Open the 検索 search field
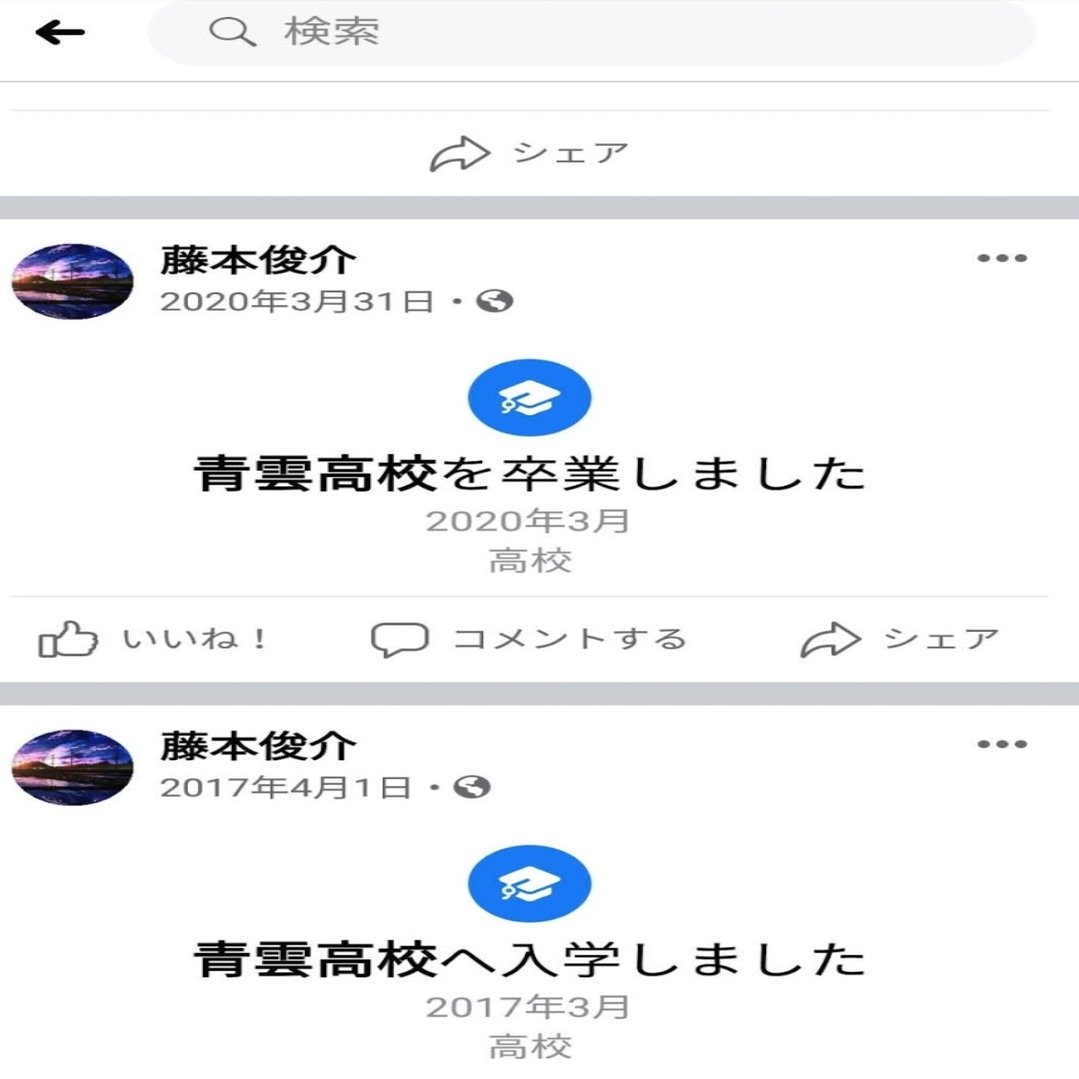Viewport: 1079px width, 1079px height. coord(590,33)
